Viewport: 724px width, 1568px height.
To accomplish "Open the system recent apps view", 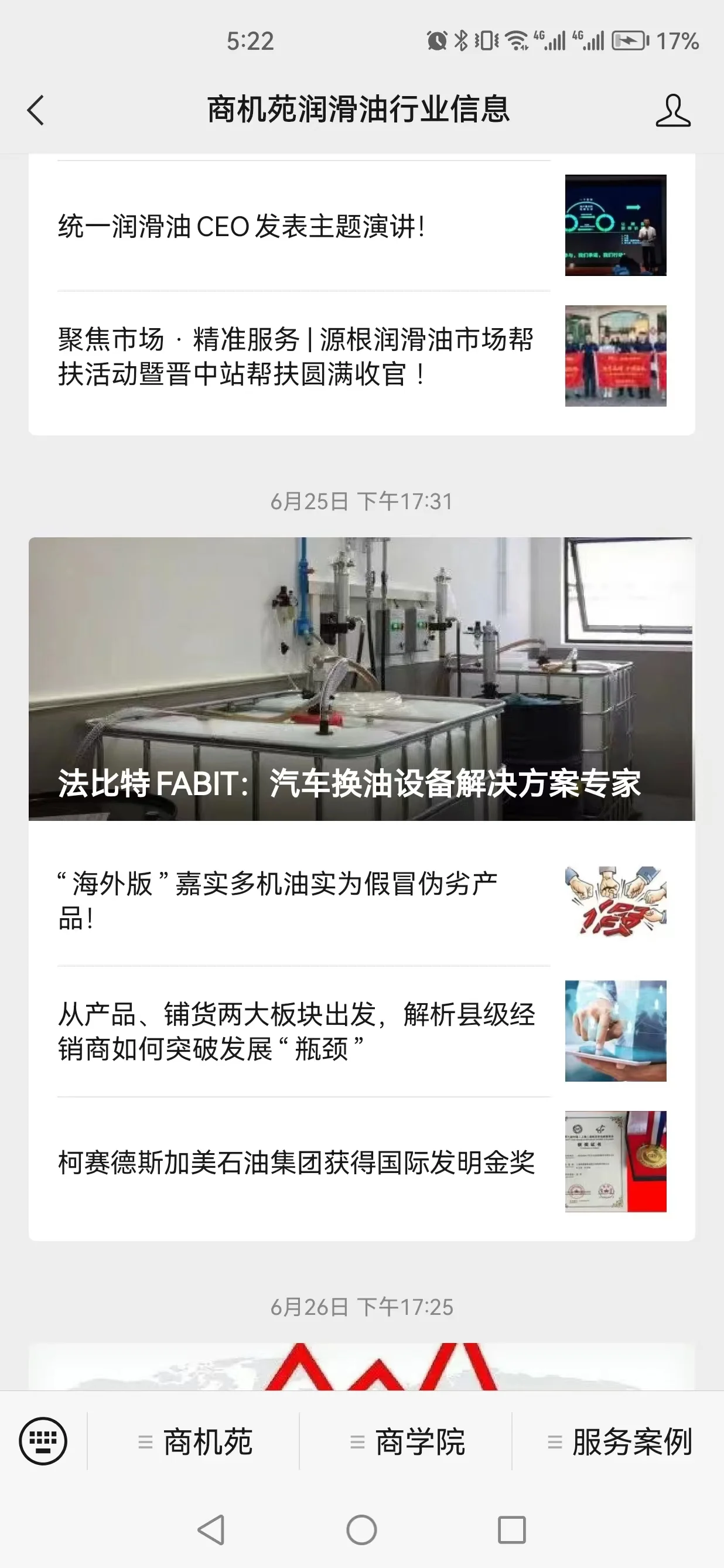I will click(x=512, y=1530).
